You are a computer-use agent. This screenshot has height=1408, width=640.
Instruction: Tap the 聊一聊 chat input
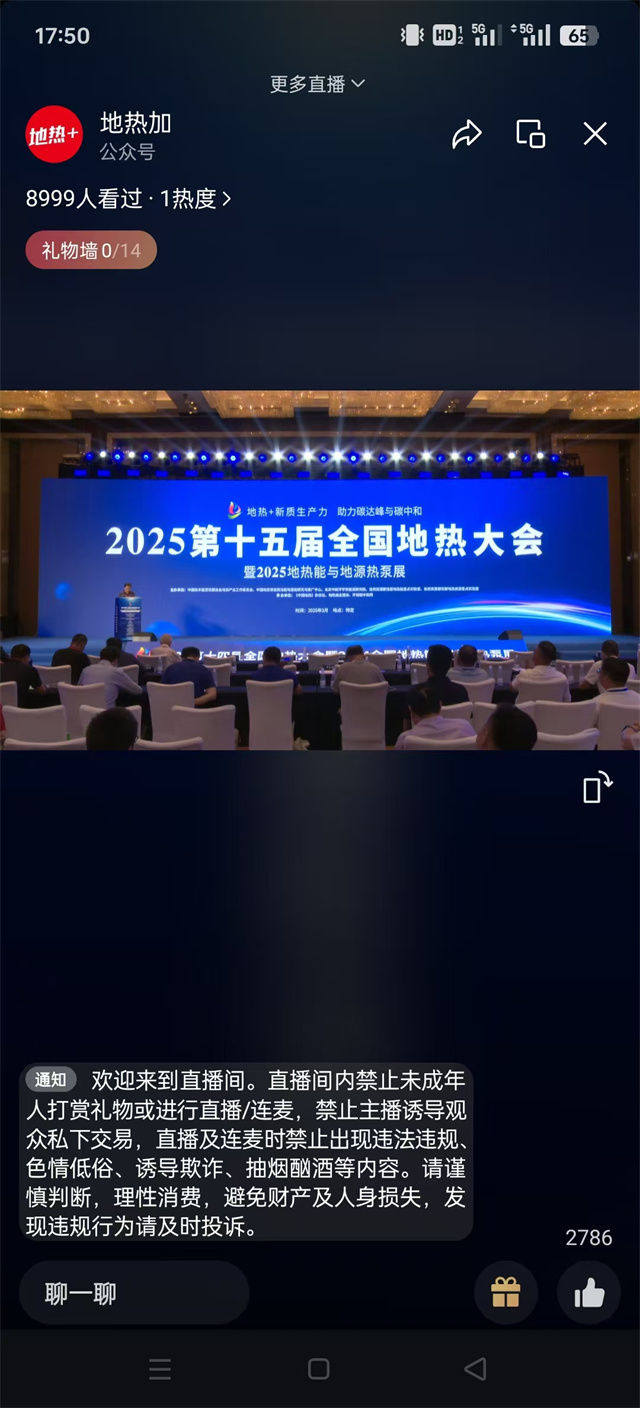pyautogui.click(x=133, y=1293)
